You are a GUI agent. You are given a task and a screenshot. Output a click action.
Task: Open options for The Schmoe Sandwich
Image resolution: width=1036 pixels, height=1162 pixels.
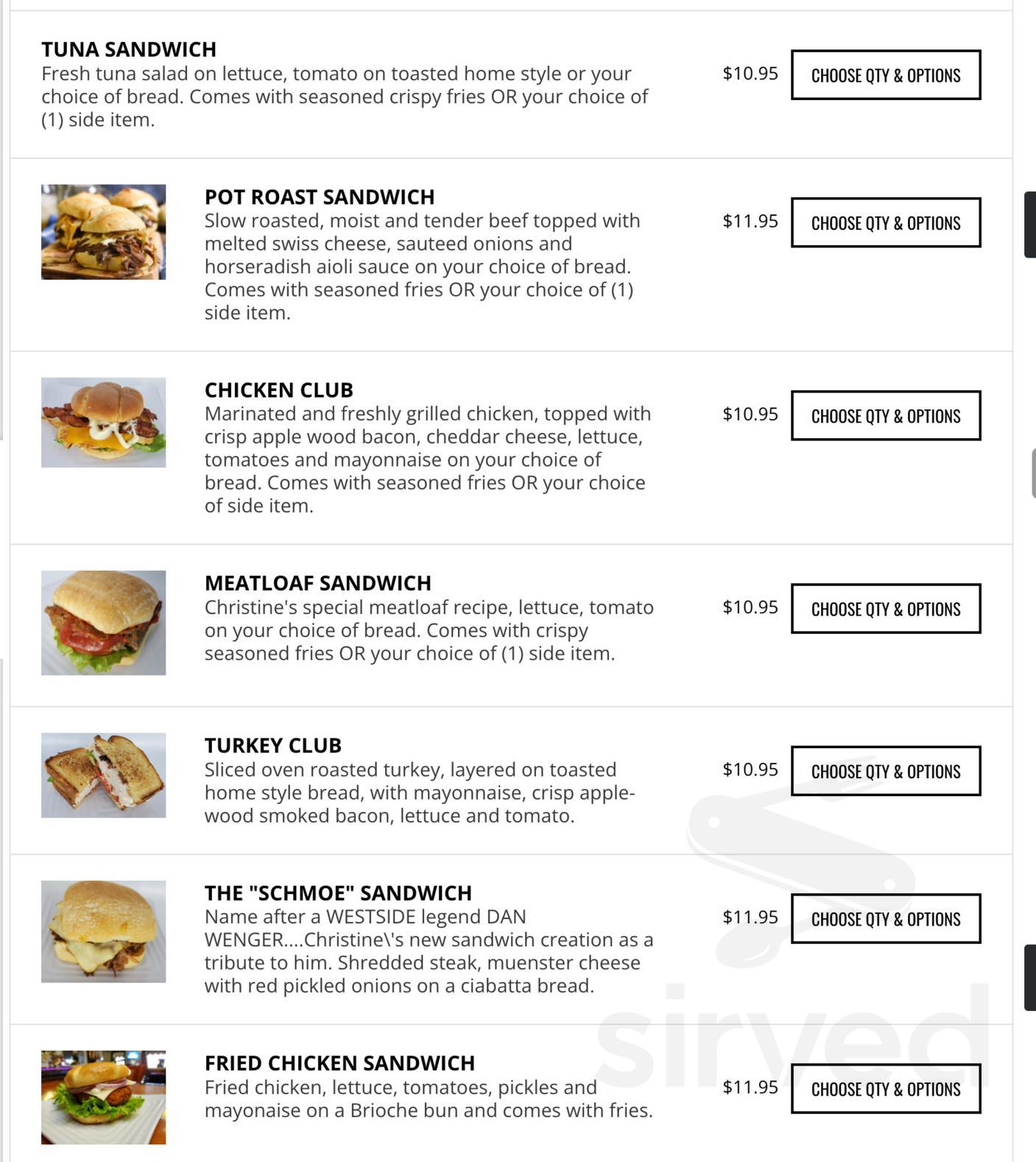tap(885, 918)
